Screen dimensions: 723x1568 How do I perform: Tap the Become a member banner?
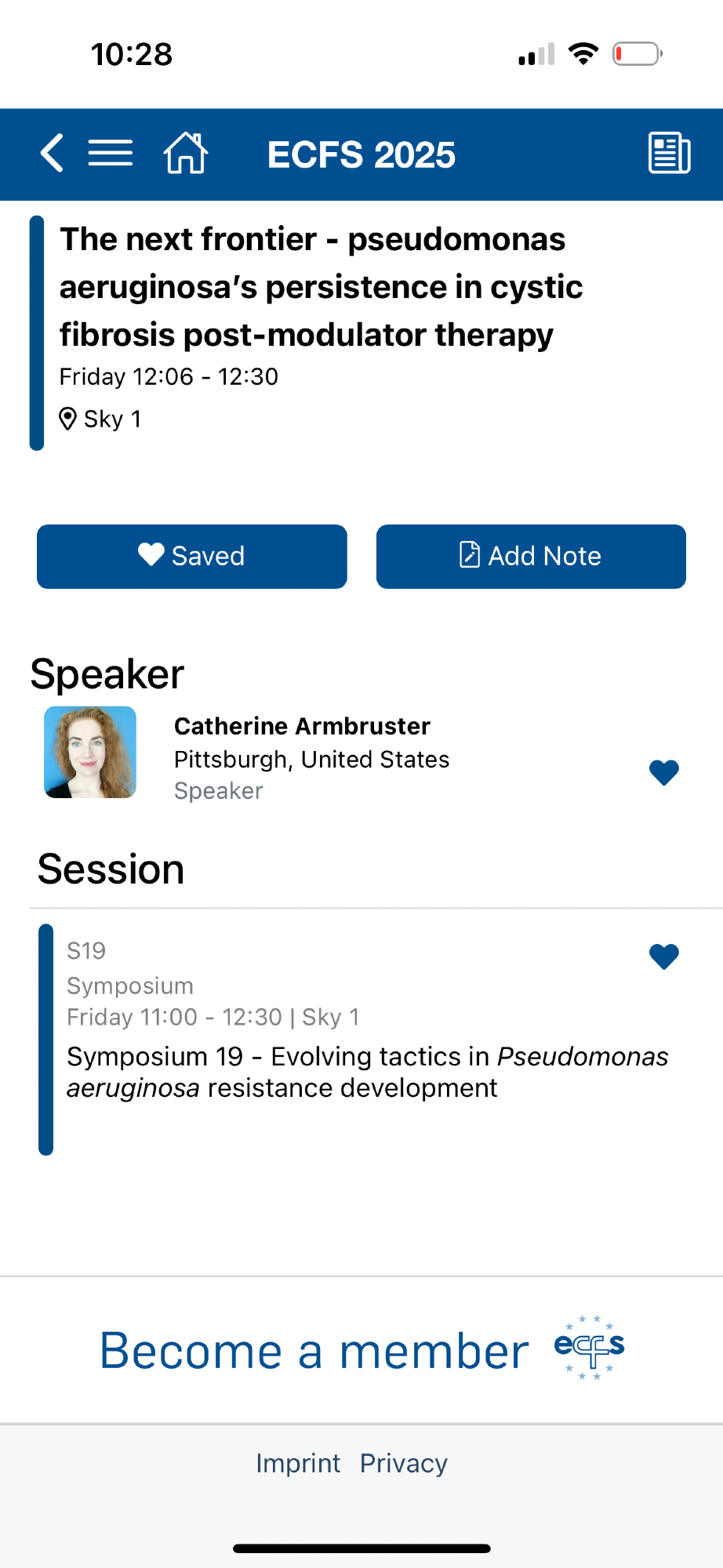coord(361,1351)
